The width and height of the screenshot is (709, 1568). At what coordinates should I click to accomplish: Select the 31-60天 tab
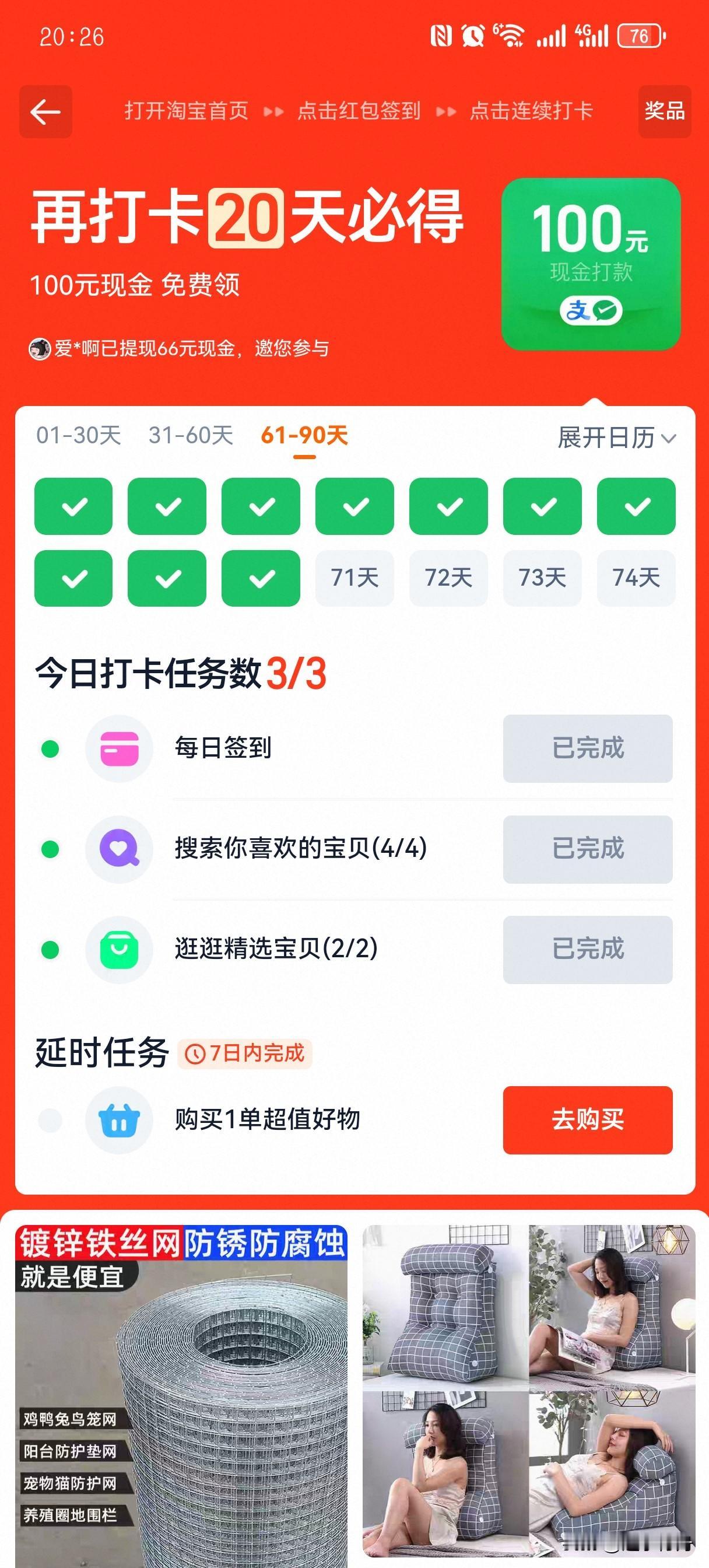click(191, 435)
